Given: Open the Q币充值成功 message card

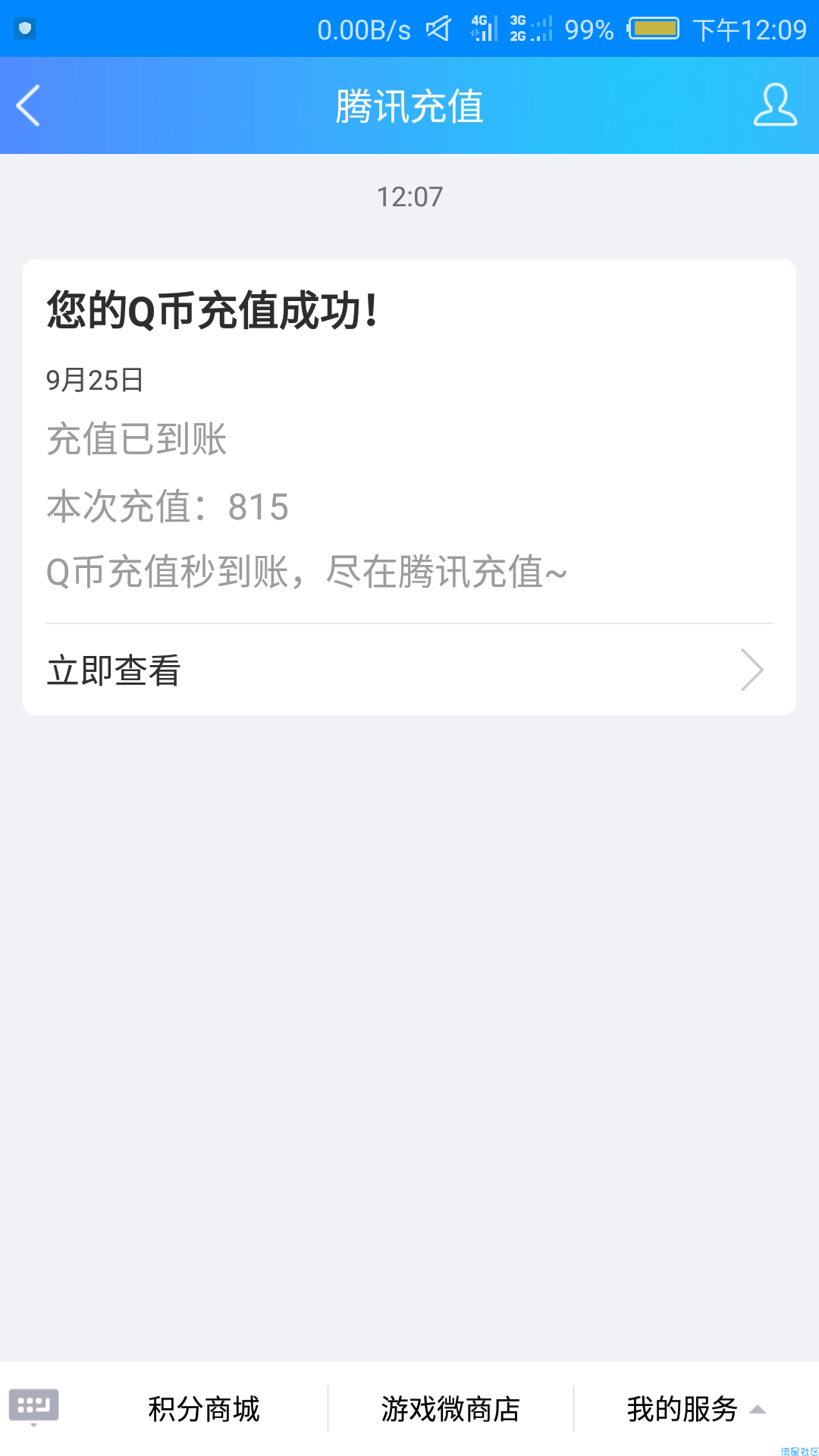Looking at the screenshot, I should 409,440.
